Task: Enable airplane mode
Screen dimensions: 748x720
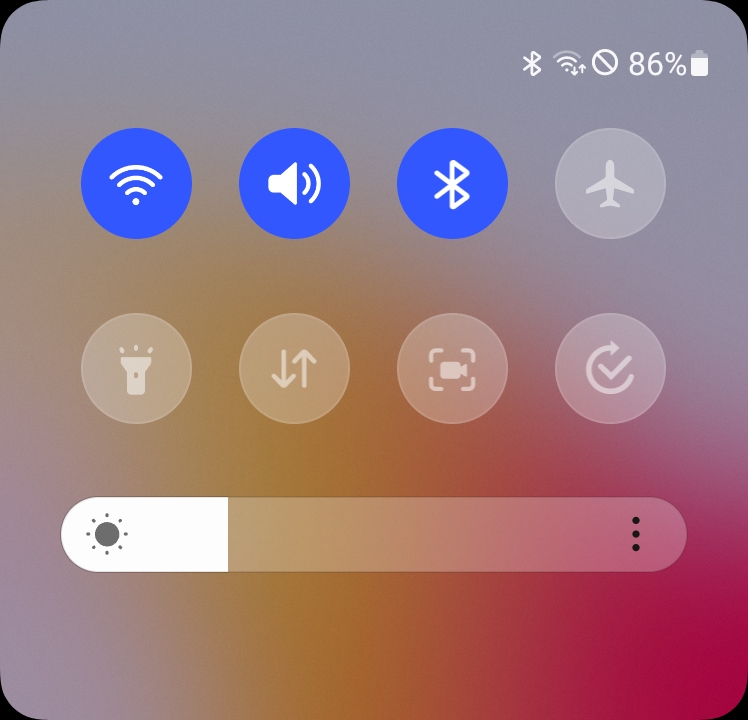Action: 610,184
